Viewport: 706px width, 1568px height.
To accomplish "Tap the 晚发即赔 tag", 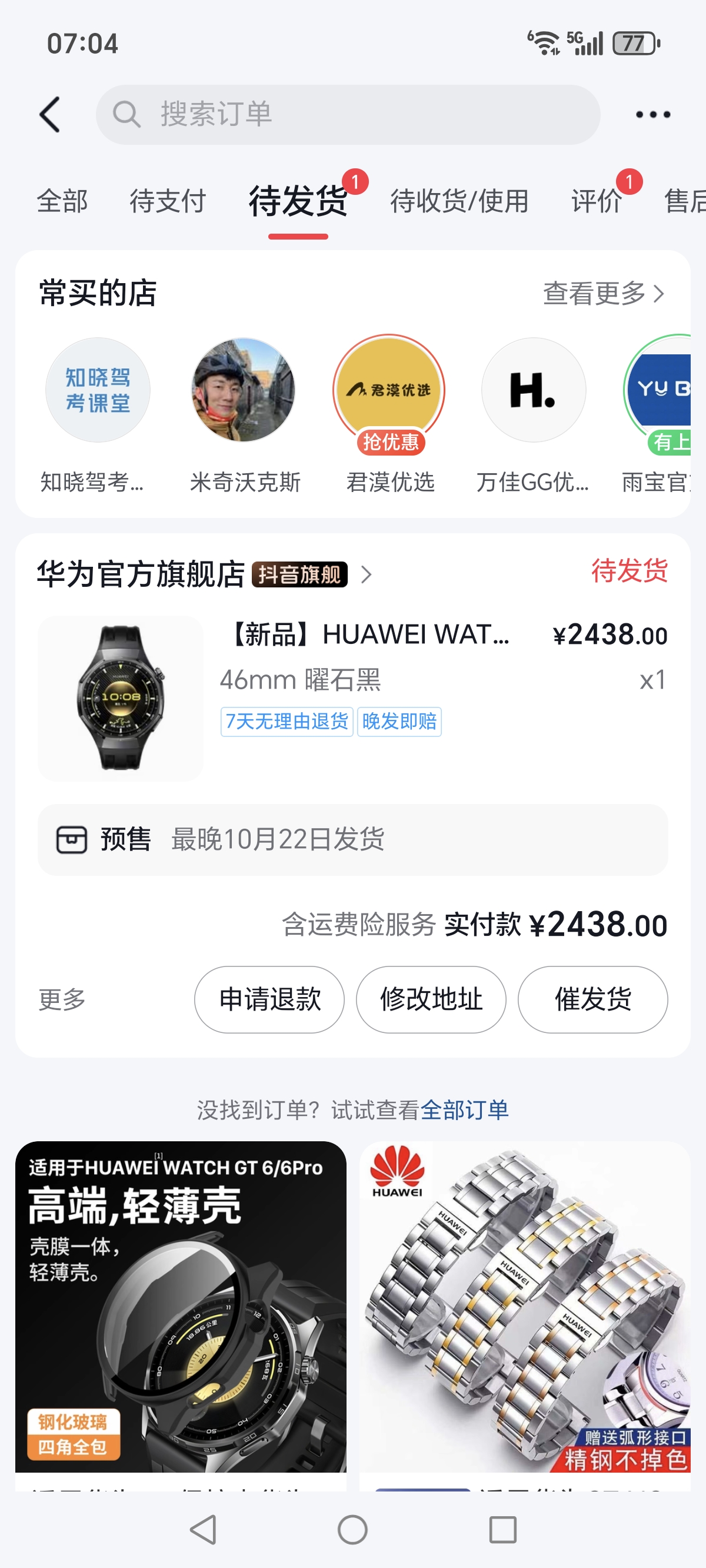I will 400,723.
